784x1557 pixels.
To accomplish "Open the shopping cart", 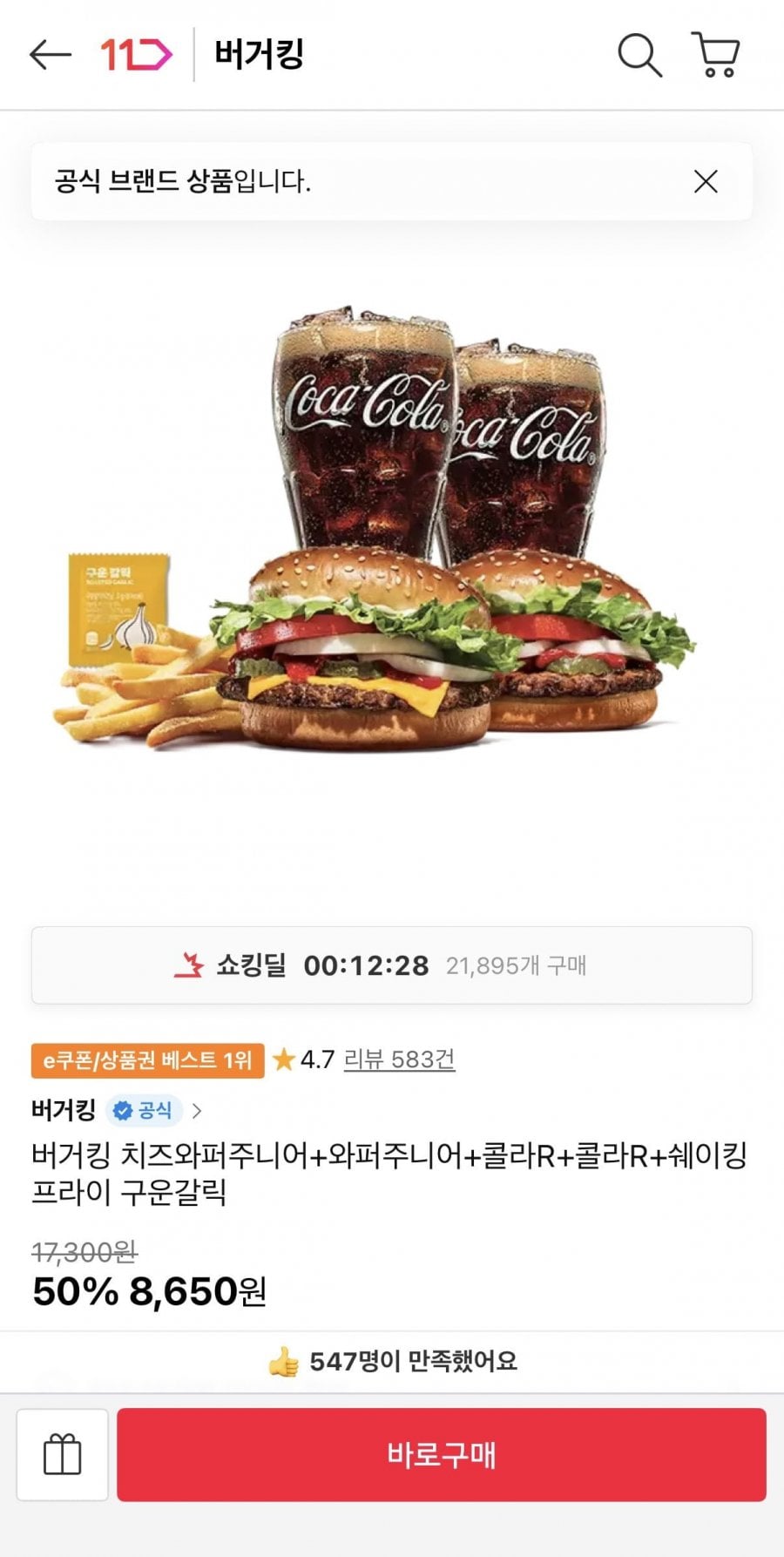I will click(716, 55).
